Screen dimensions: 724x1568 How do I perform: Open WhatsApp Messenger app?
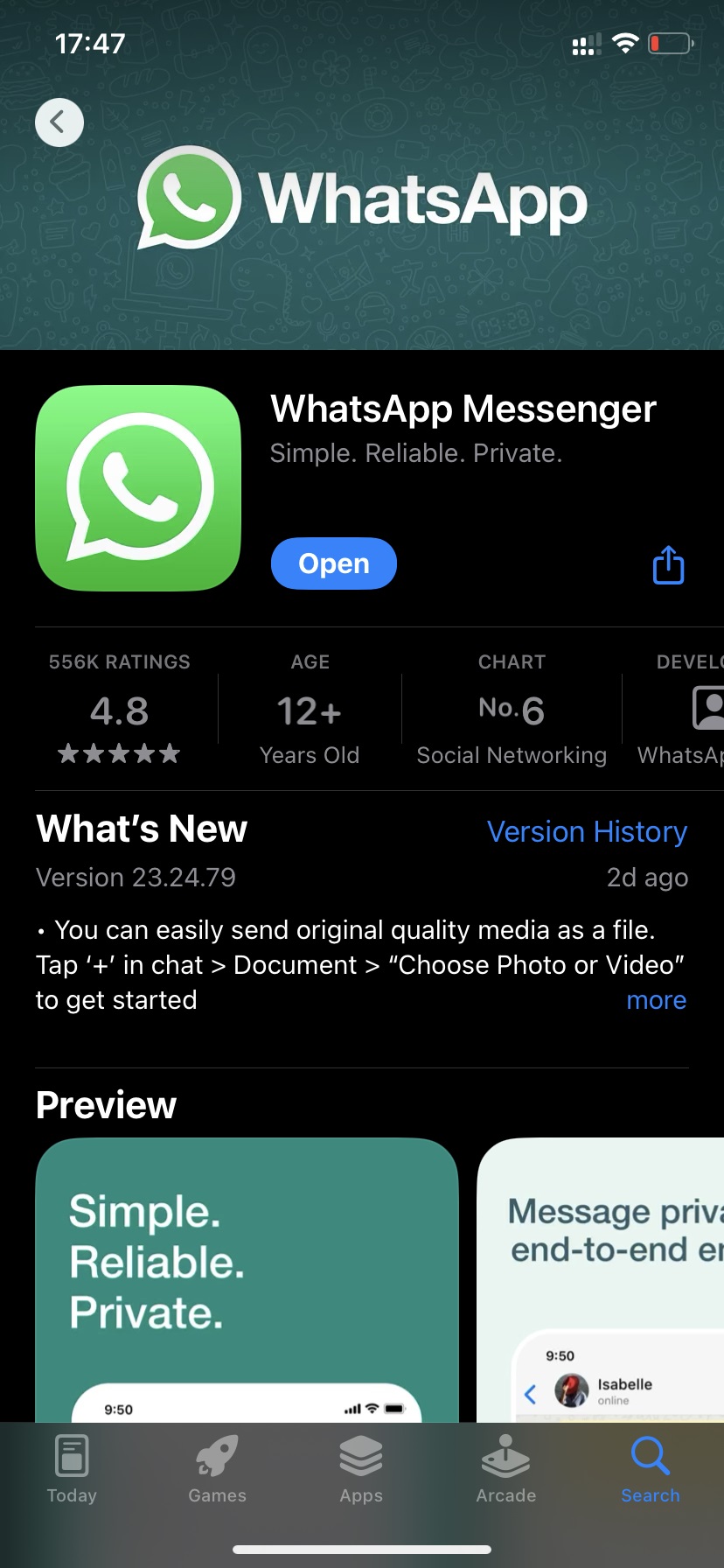[333, 563]
